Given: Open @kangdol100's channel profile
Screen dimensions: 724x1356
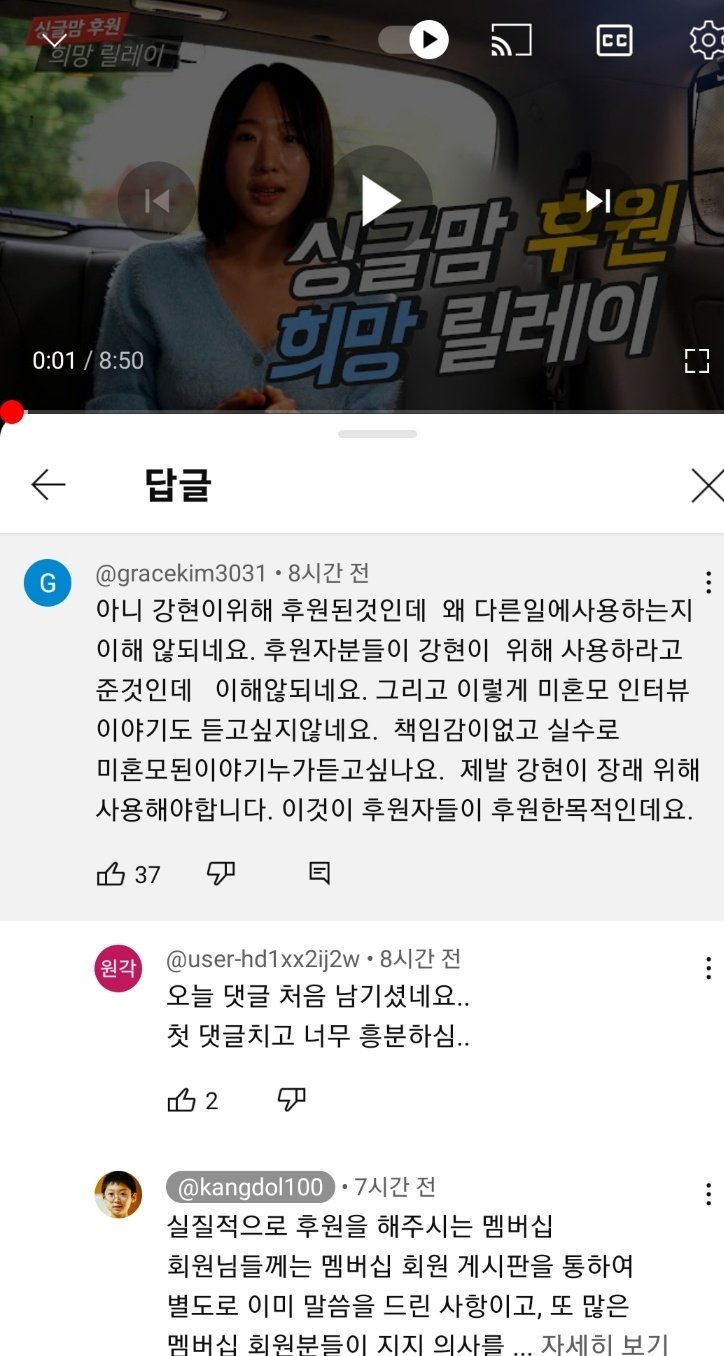Looking at the screenshot, I should pyautogui.click(x=118, y=1194).
